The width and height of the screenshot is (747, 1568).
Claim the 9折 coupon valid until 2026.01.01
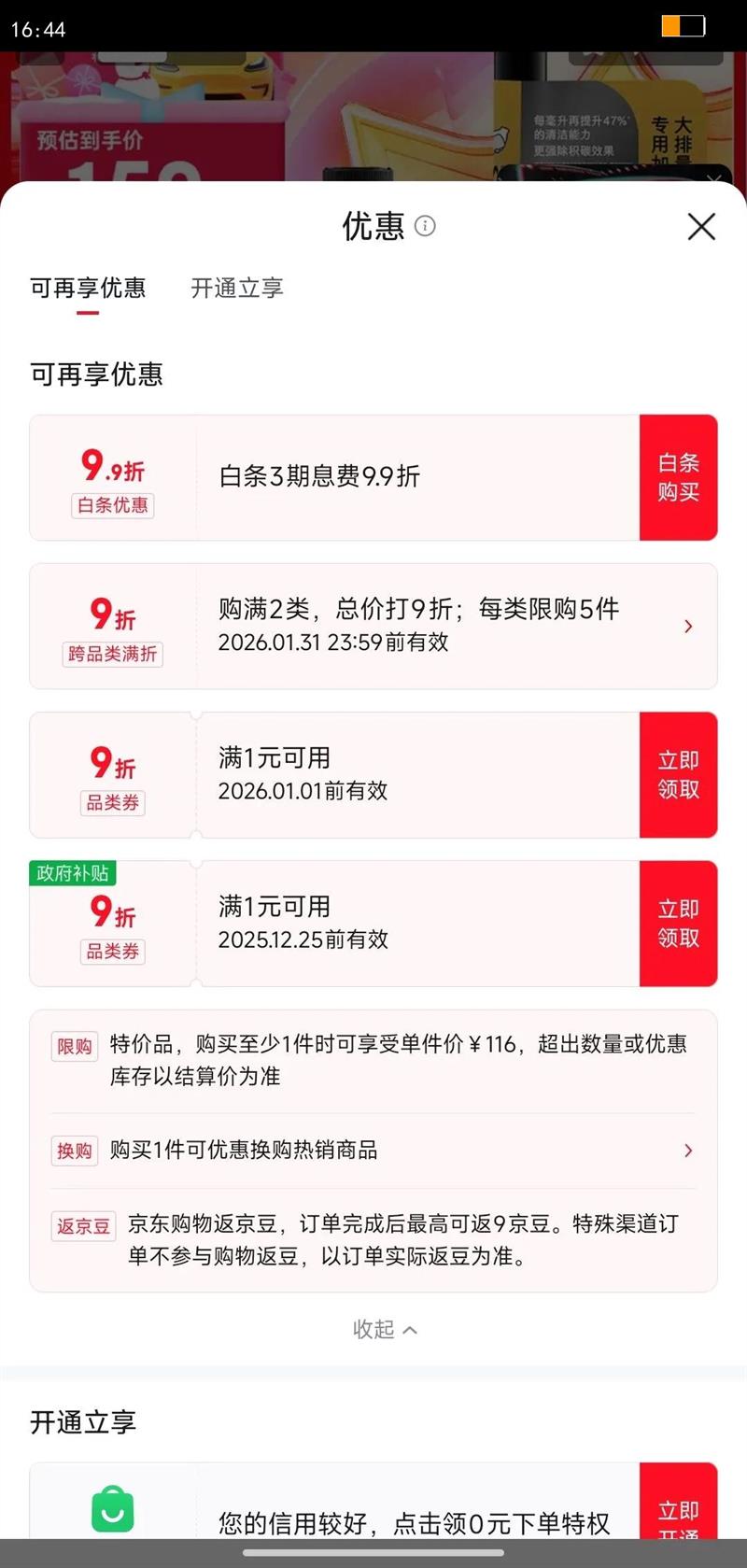pos(679,775)
